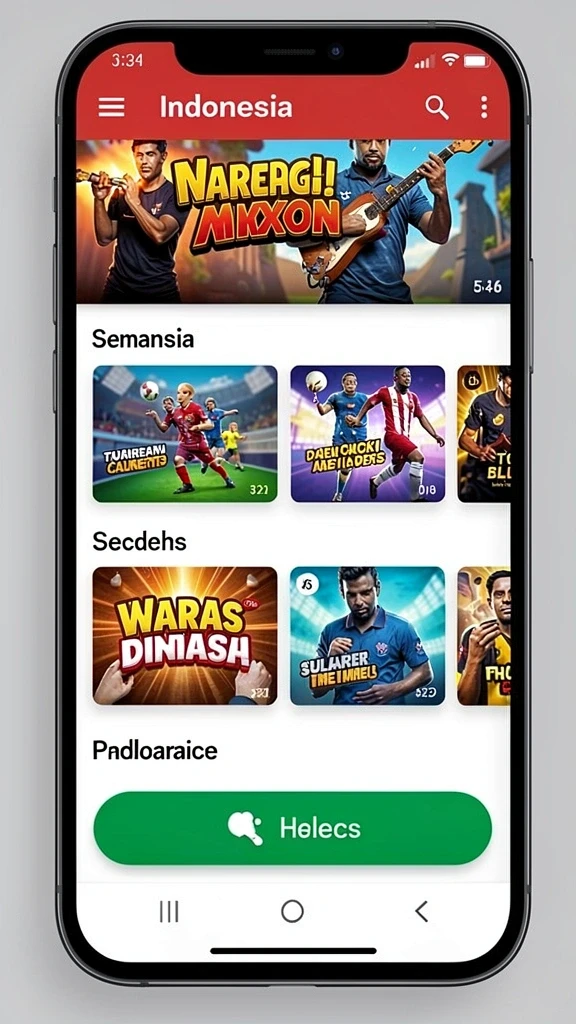This screenshot has height=1024, width=576.
Task: Open the Waras Dimash video card
Action: (x=185, y=635)
